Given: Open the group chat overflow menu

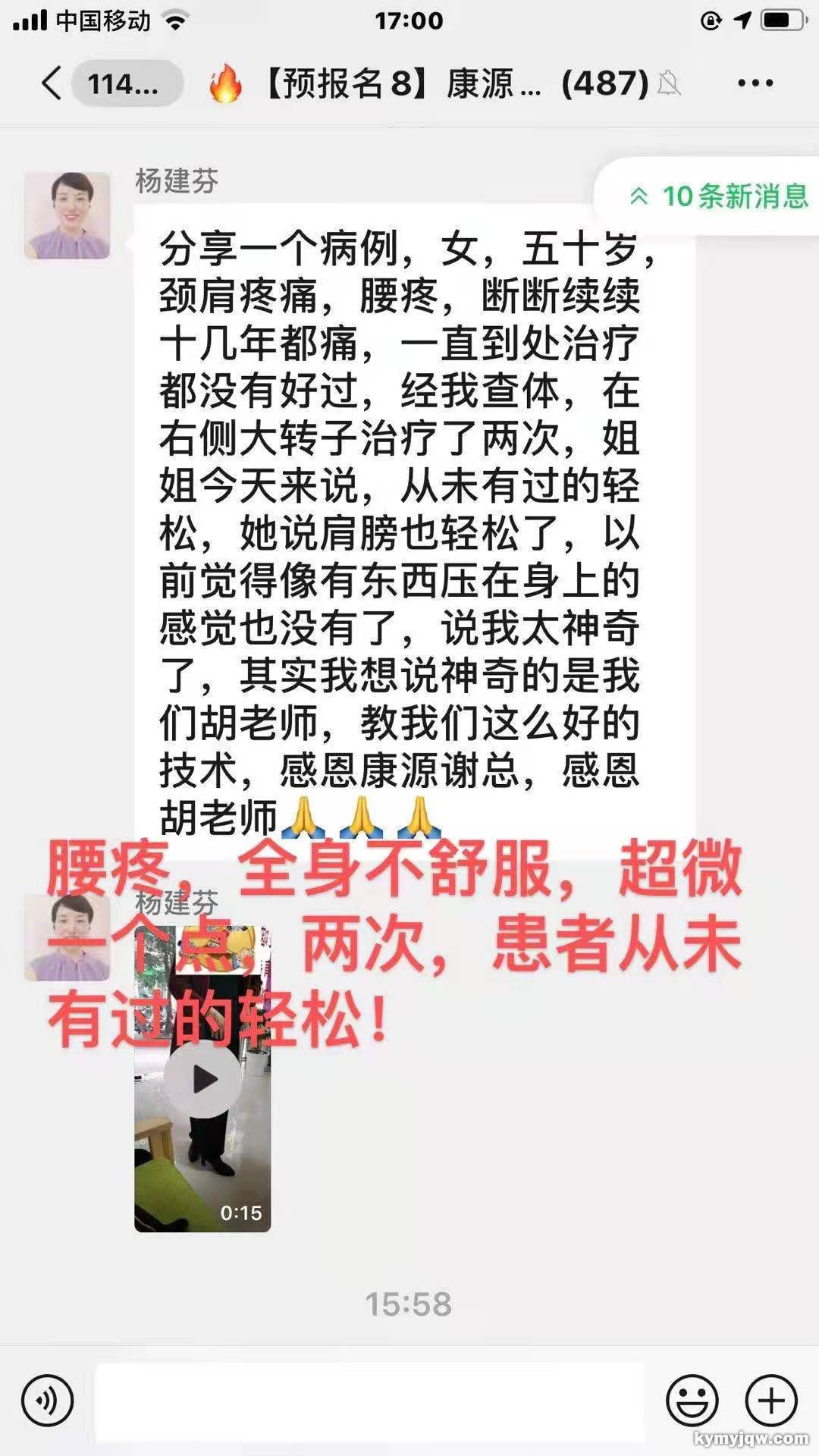Looking at the screenshot, I should coord(755,83).
